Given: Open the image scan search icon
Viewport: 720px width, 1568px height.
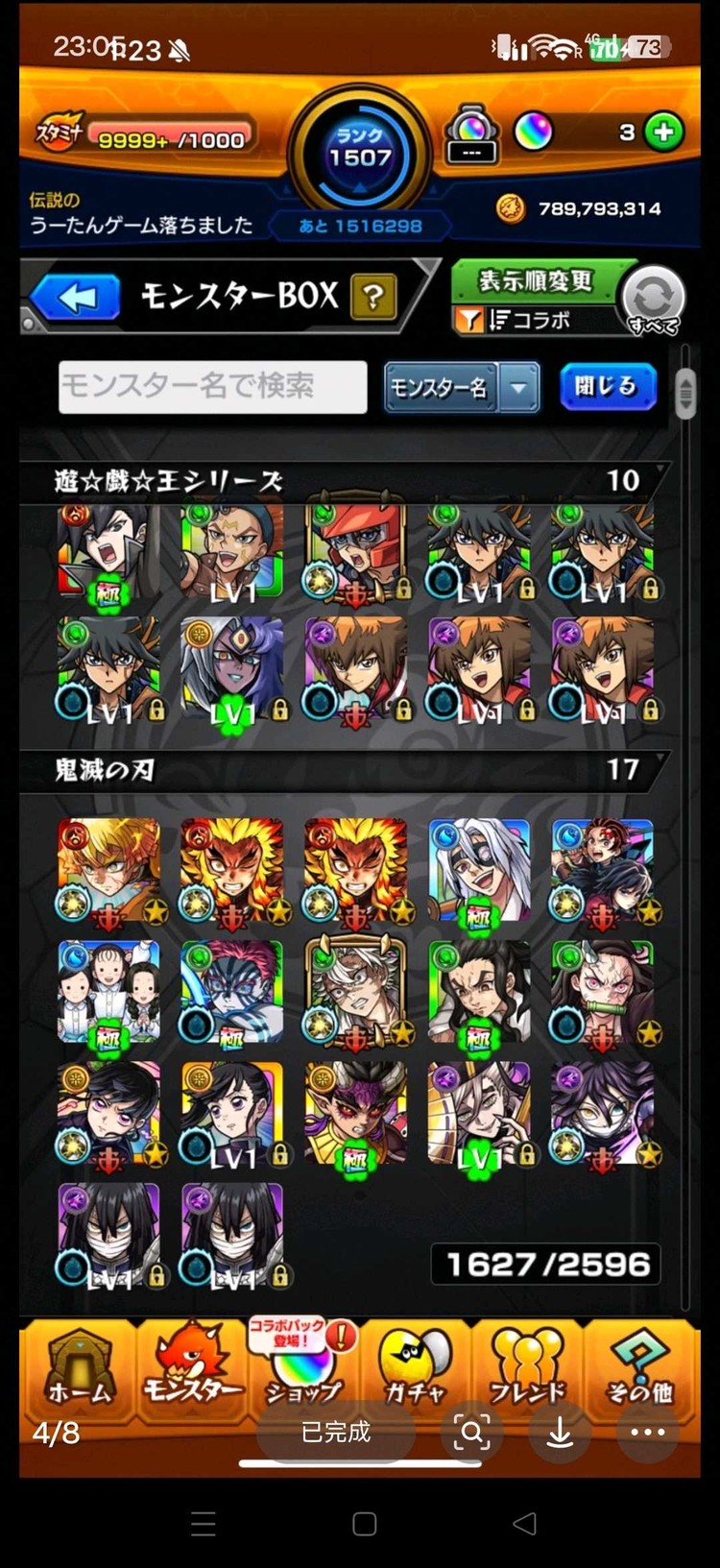Looking at the screenshot, I should (471, 1433).
